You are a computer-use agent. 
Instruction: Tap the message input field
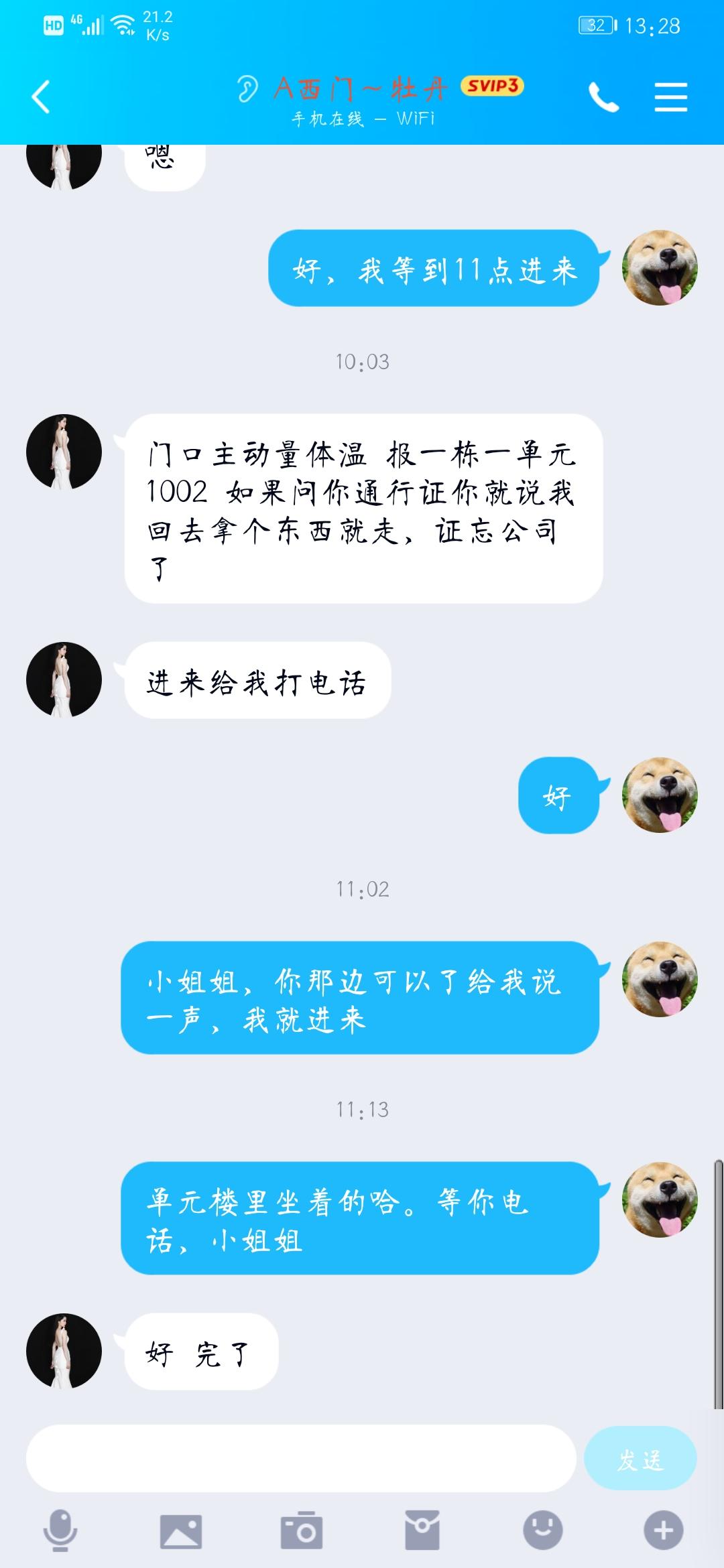300,1459
